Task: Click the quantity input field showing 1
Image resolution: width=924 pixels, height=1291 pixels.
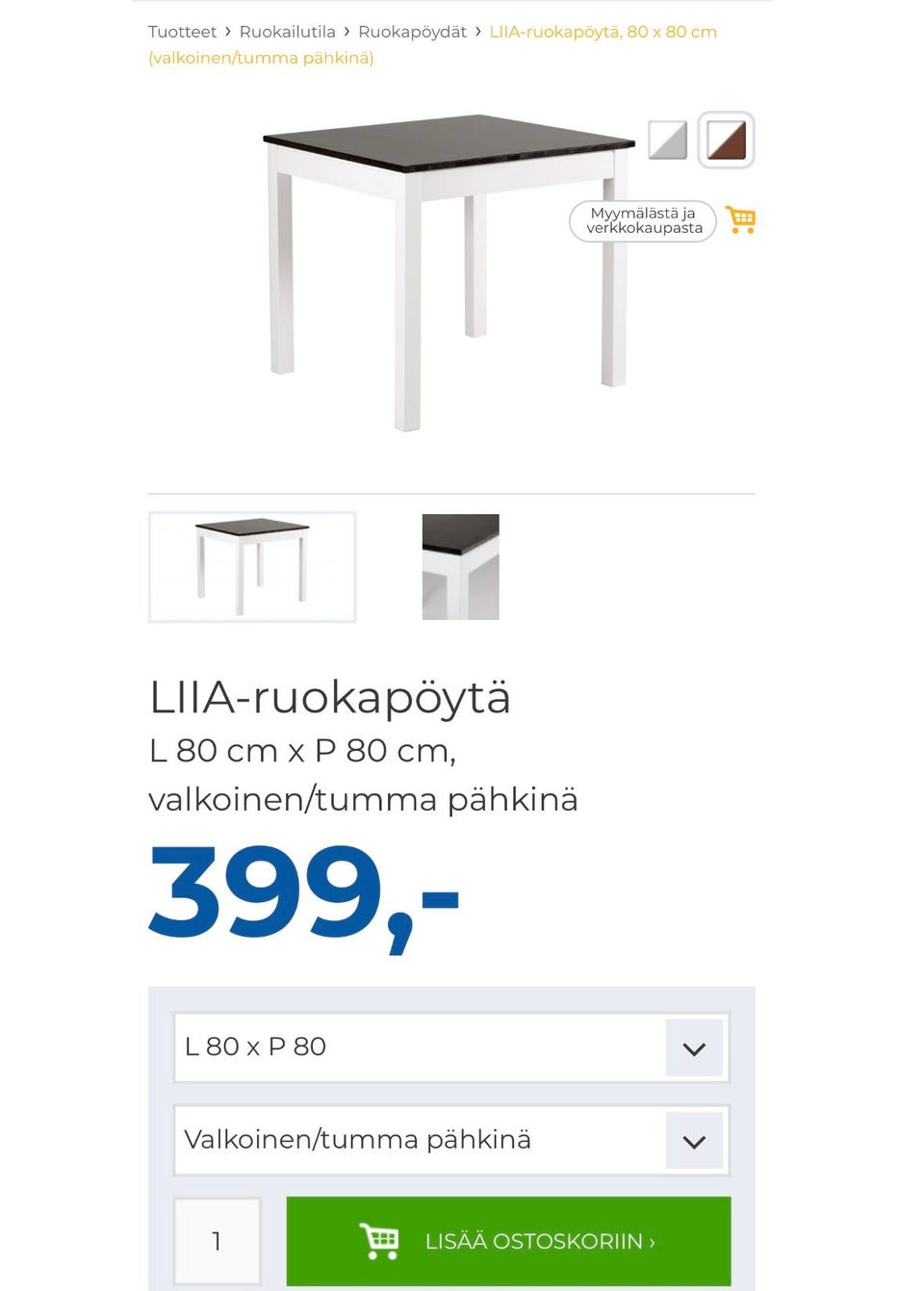Action: click(x=217, y=1242)
